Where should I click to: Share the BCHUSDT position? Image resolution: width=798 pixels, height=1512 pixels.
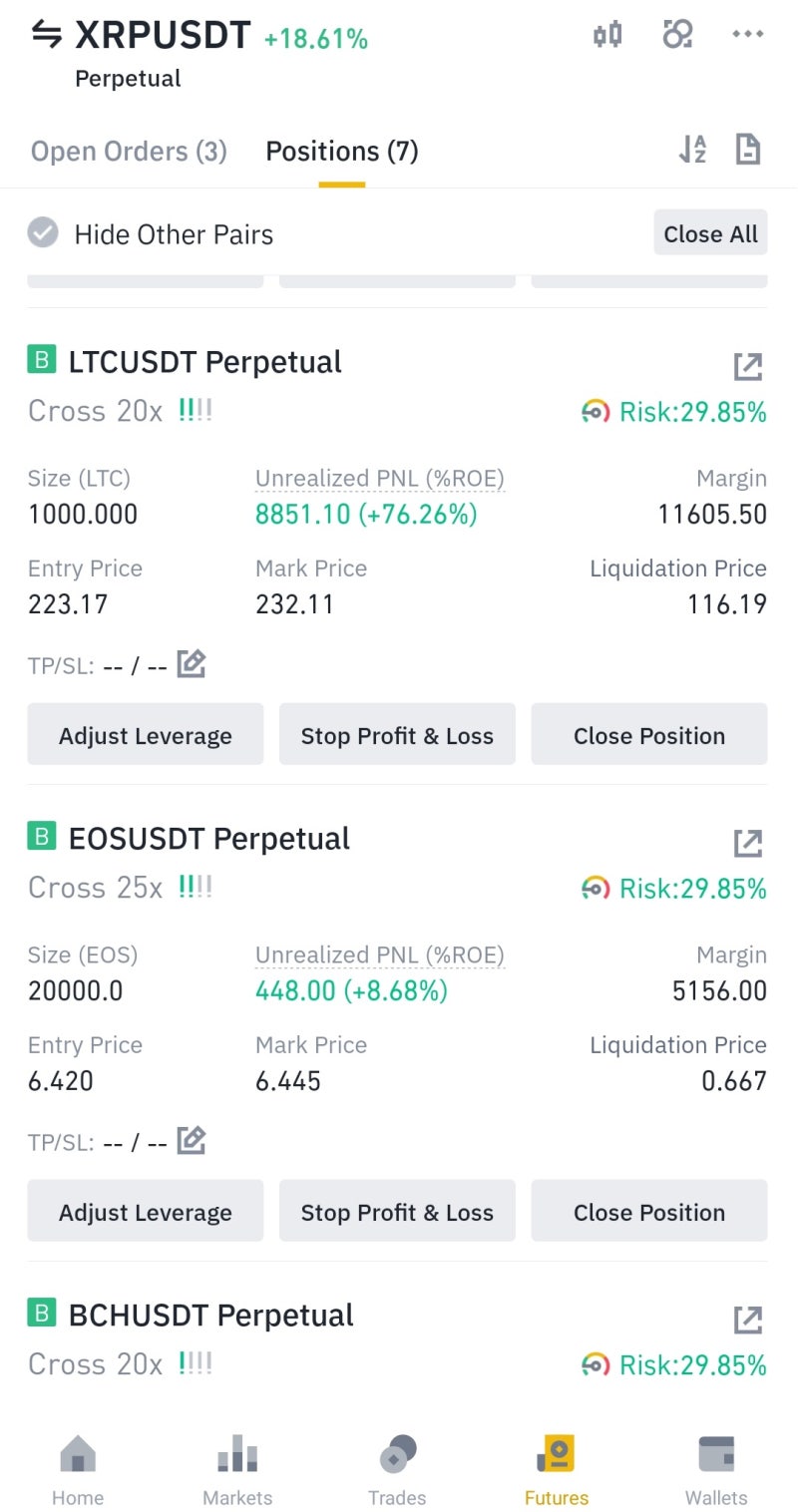(747, 1320)
